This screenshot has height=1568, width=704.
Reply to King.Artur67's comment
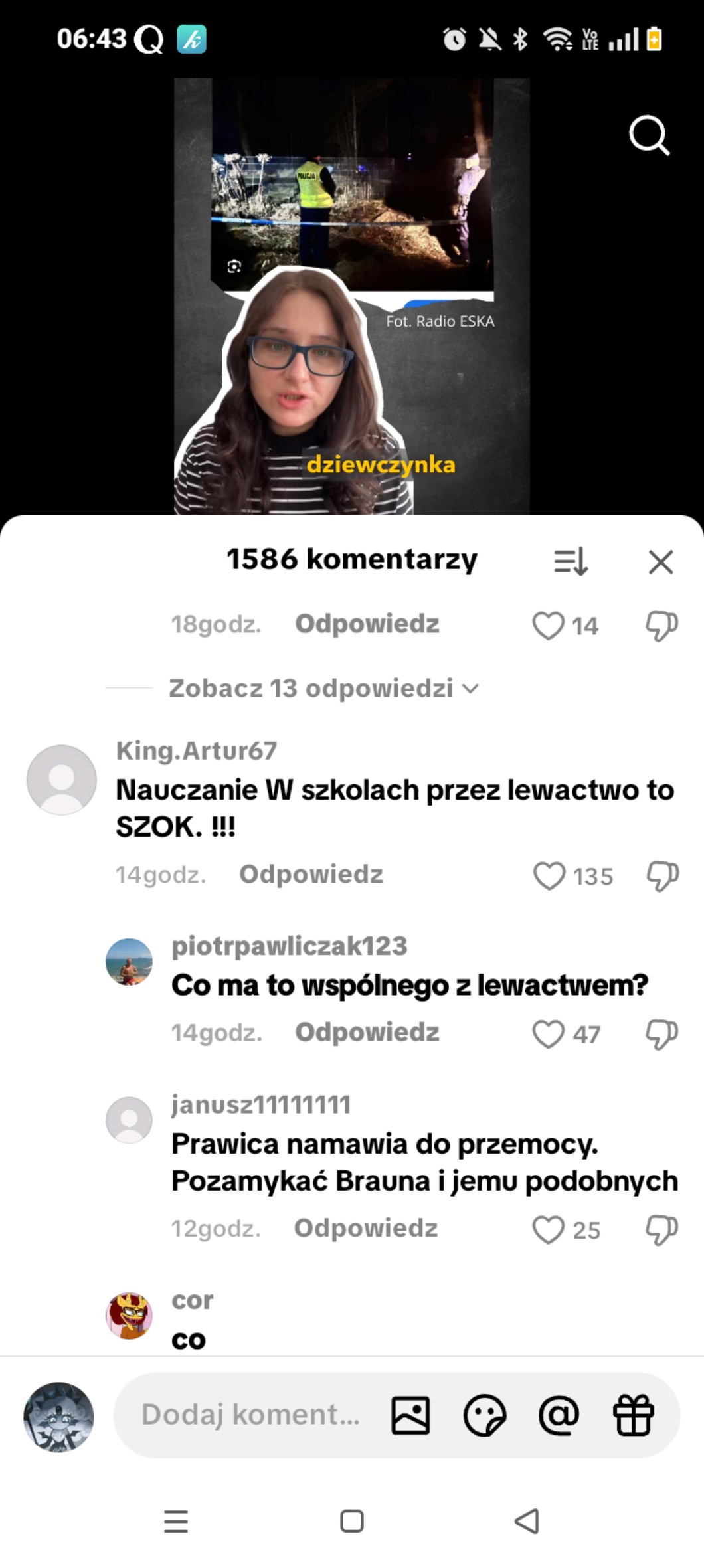(311, 875)
